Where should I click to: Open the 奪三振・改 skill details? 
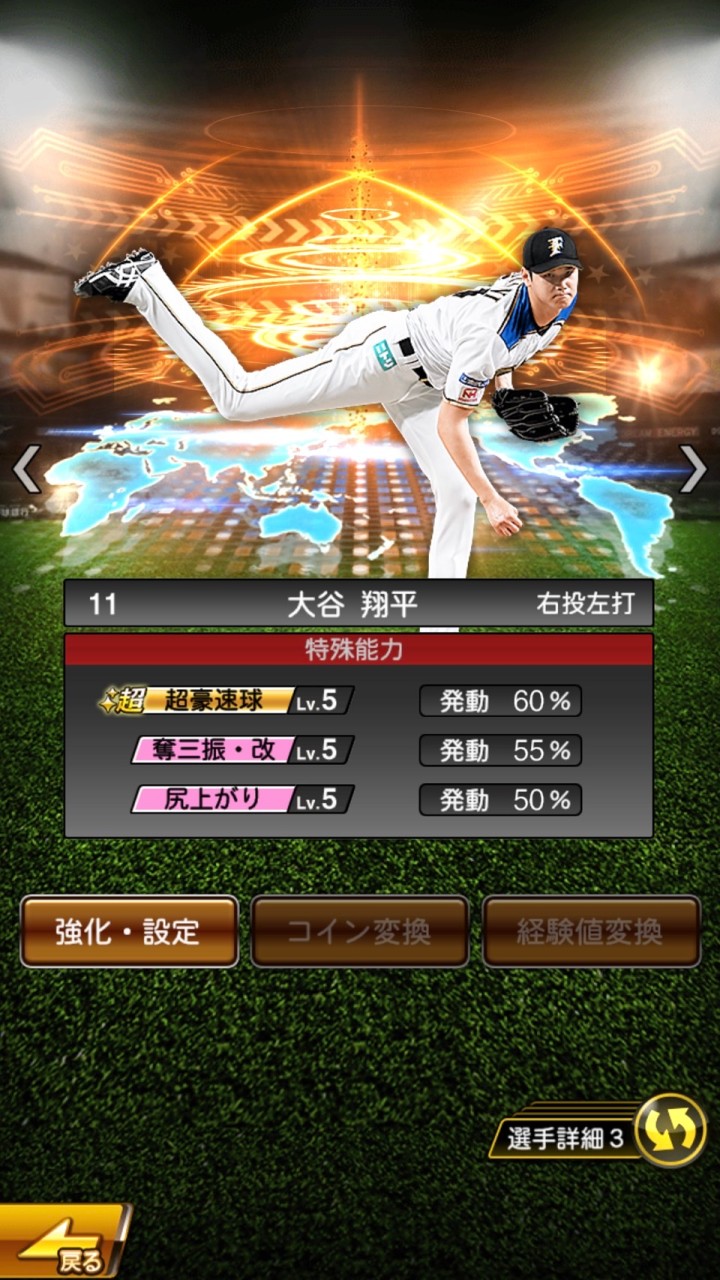[240, 750]
